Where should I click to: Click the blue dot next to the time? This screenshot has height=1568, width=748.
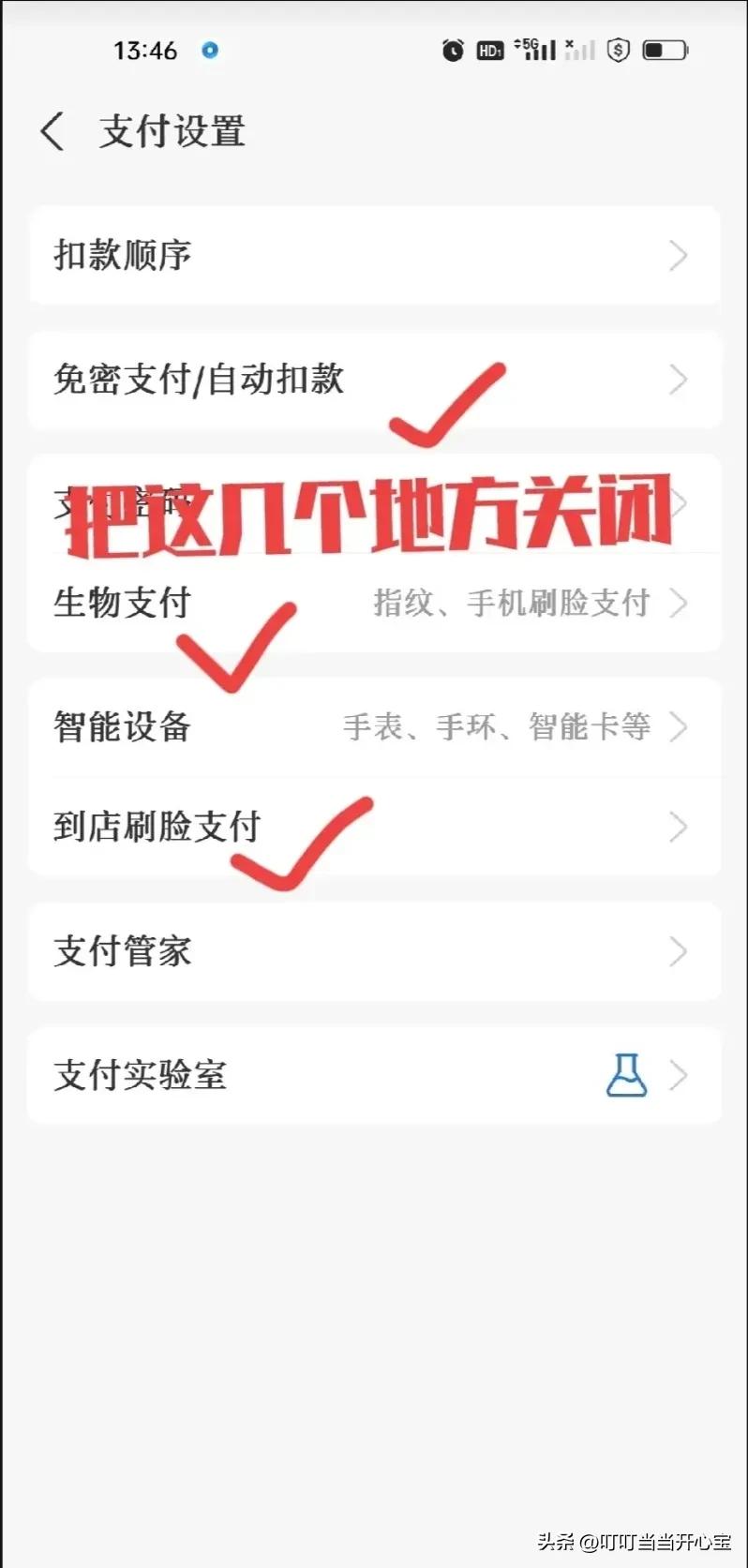(x=209, y=52)
